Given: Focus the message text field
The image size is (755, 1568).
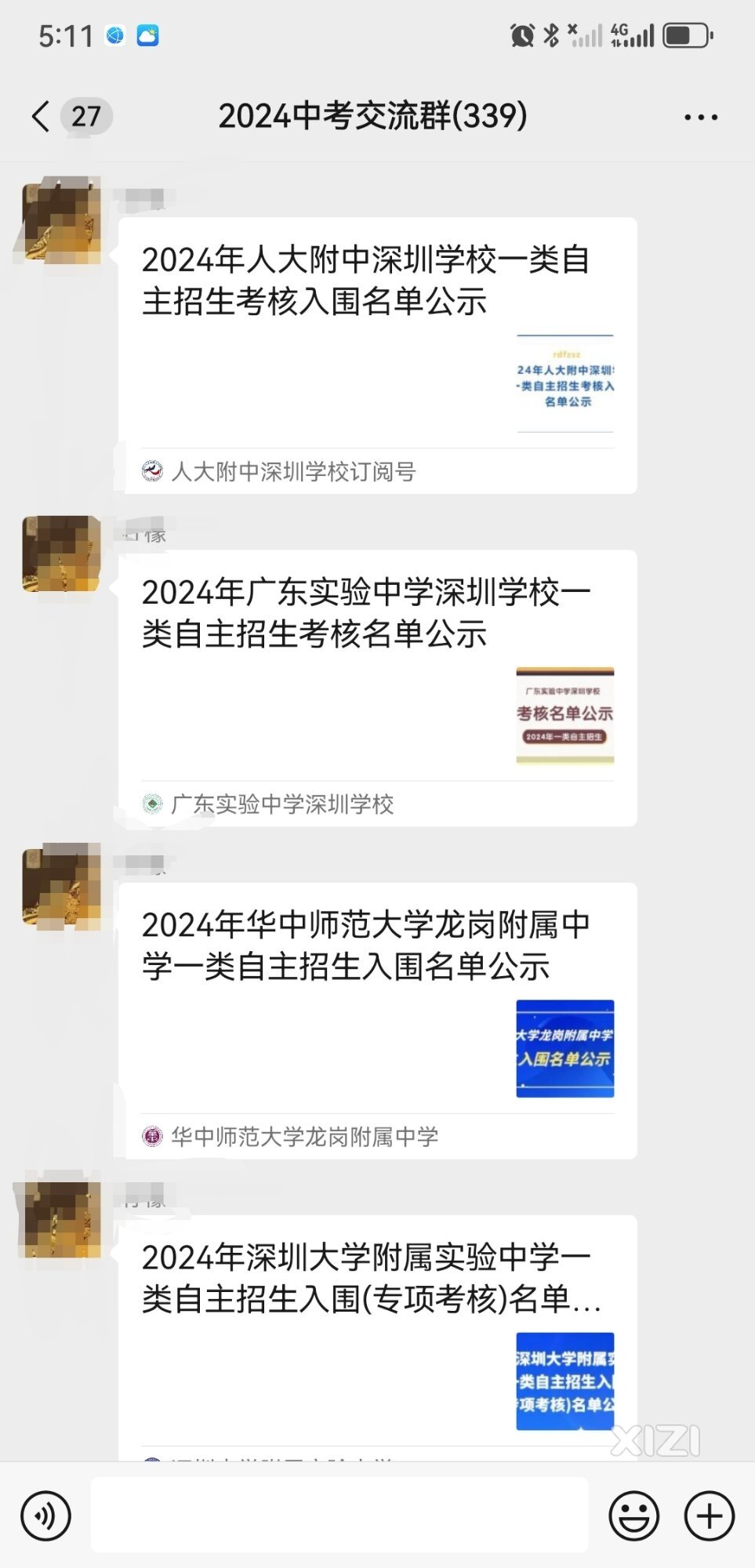Looking at the screenshot, I should click(x=339, y=1515).
